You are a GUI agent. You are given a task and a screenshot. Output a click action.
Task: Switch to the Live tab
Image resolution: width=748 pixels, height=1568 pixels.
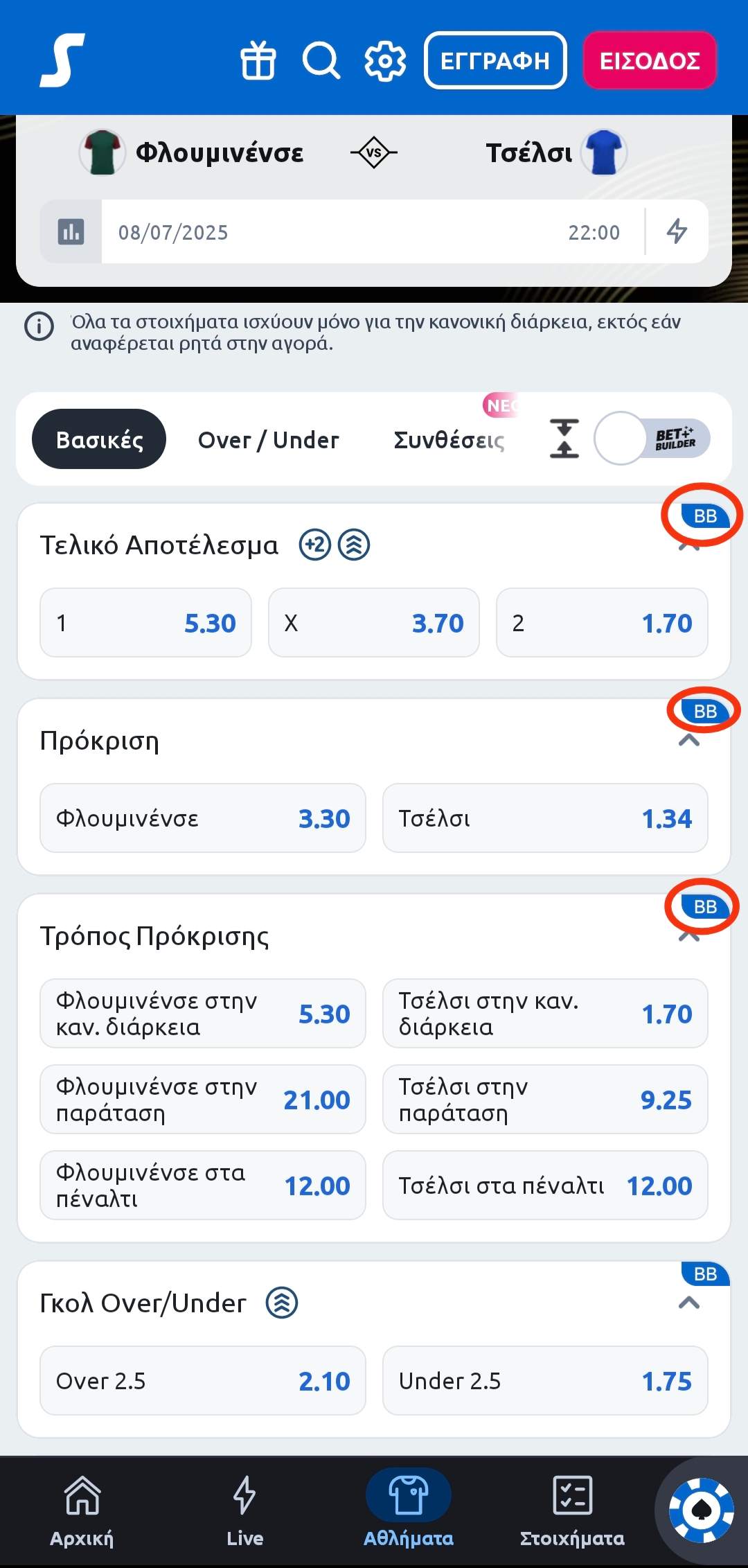click(244, 1512)
